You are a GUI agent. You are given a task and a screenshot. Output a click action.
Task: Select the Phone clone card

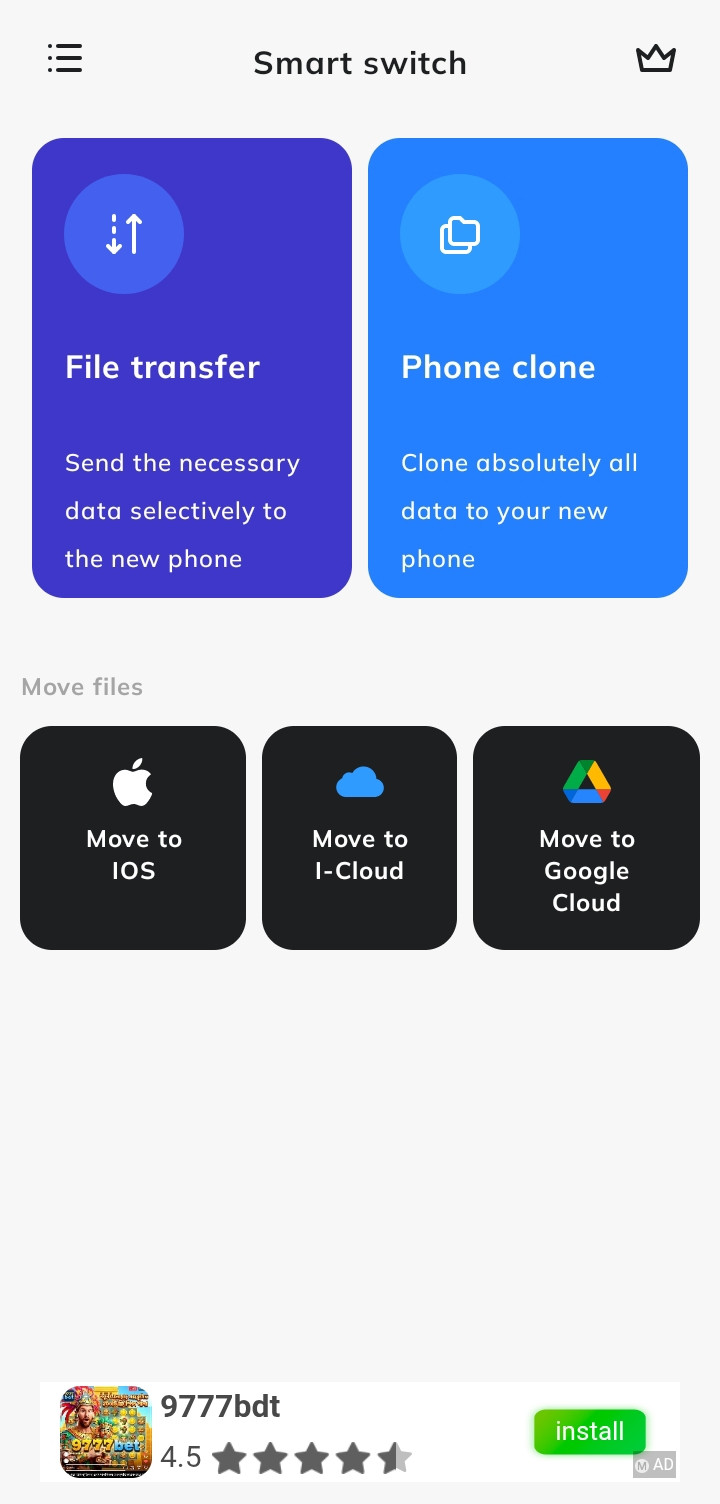(x=528, y=368)
